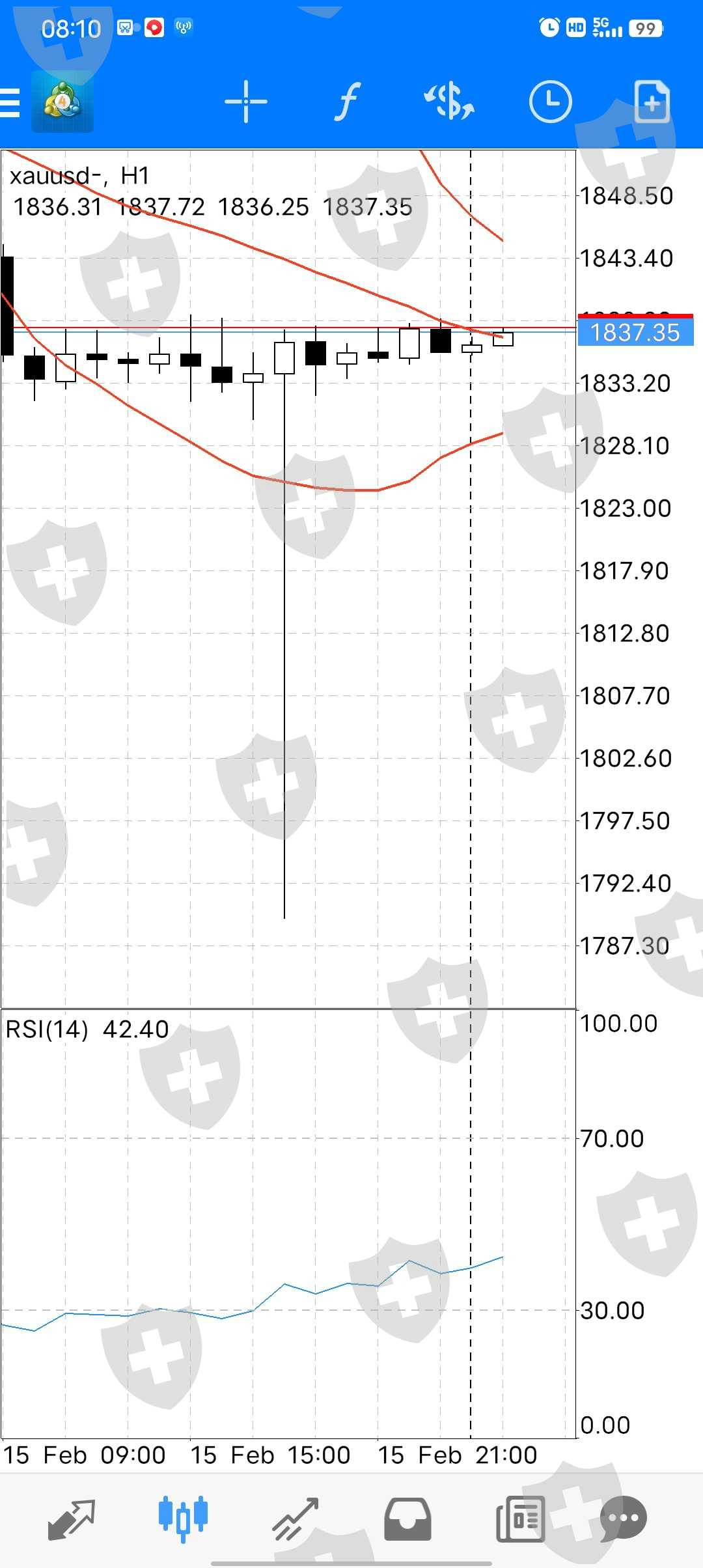Enable the crosshair cursor tool

[x=245, y=102]
